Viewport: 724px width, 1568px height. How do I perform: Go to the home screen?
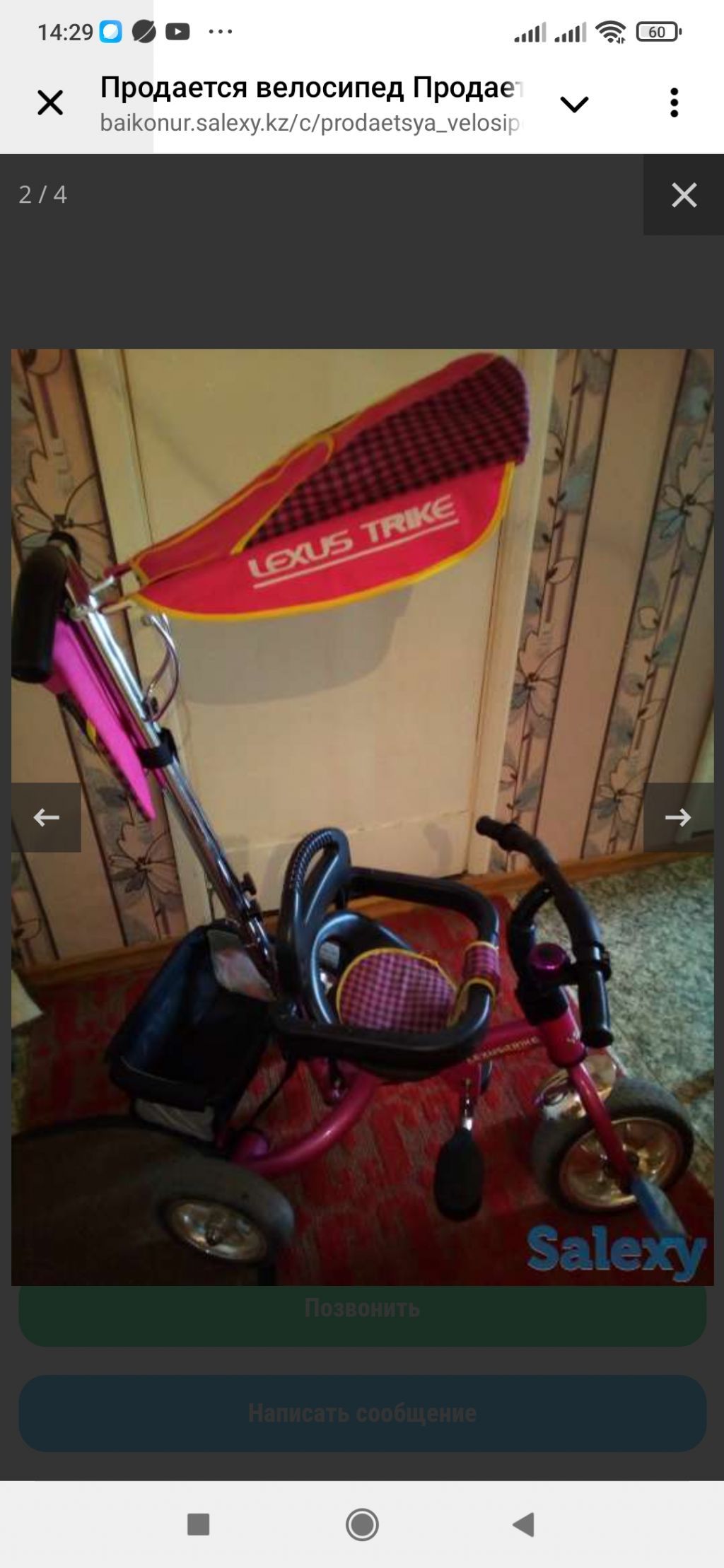coord(362,1524)
